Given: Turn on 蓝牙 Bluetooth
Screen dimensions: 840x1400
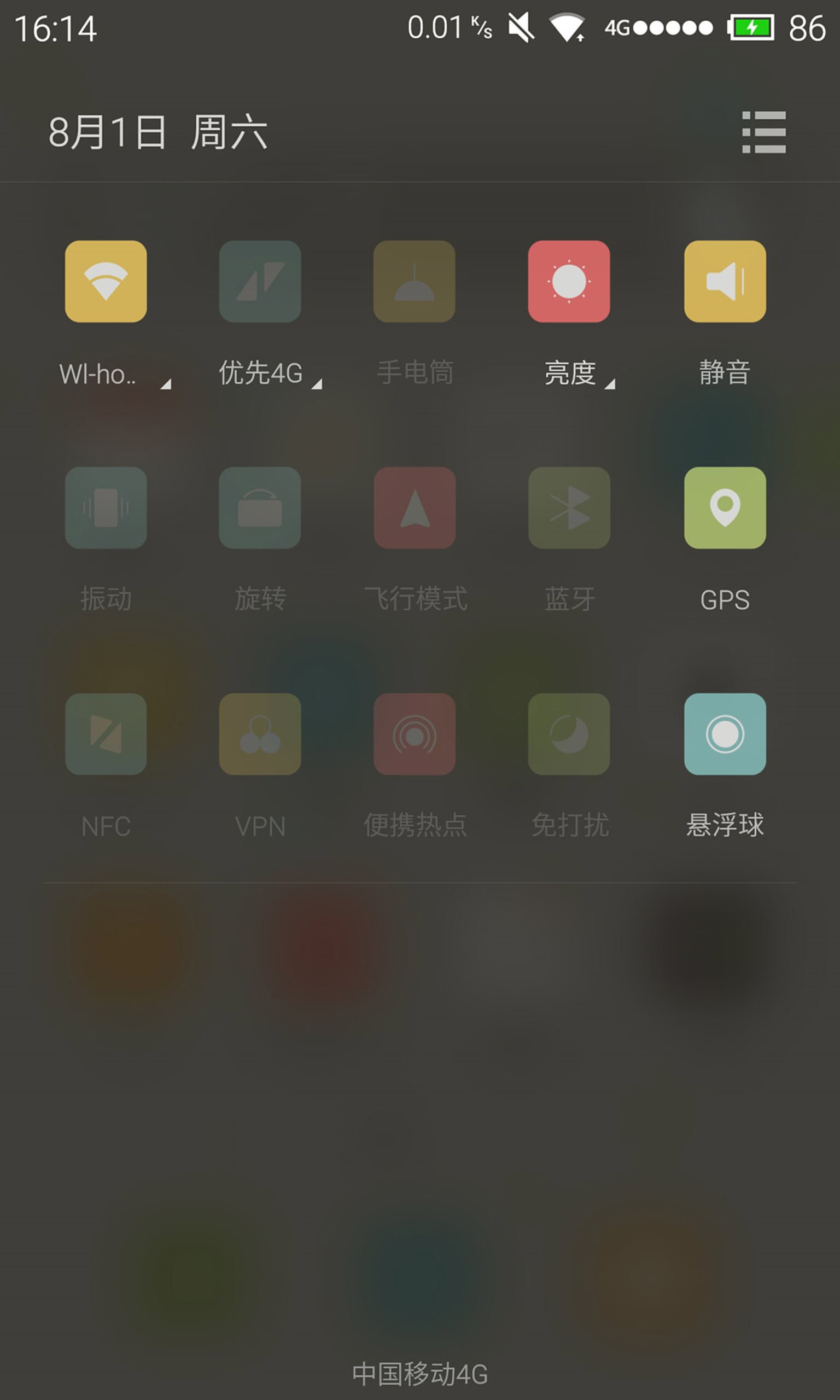Looking at the screenshot, I should click(569, 507).
